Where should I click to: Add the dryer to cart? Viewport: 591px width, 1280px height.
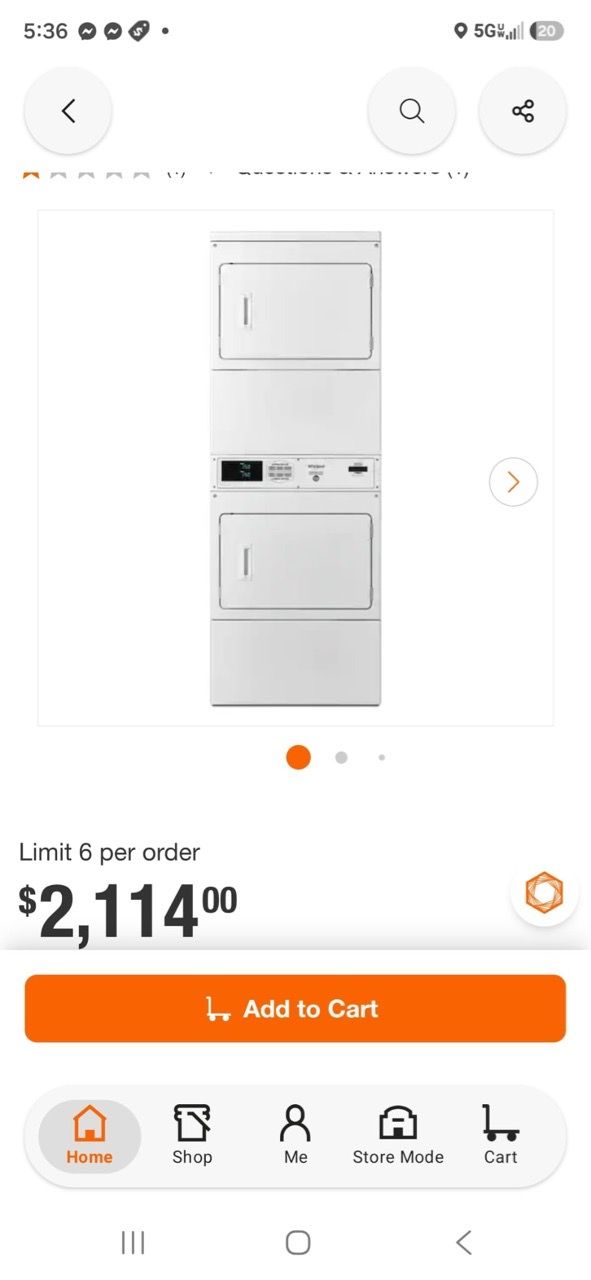point(295,1008)
